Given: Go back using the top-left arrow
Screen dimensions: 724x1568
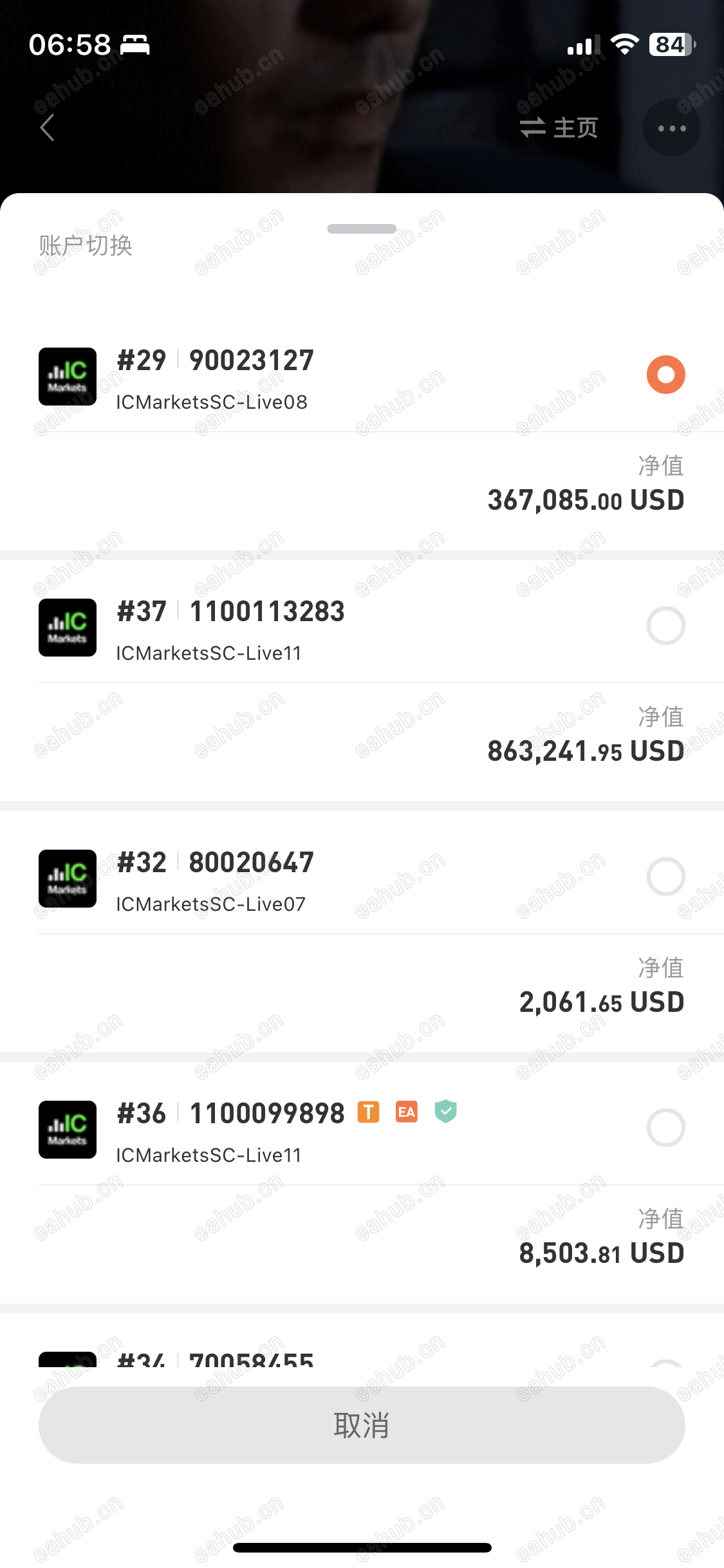Looking at the screenshot, I should click(x=48, y=127).
